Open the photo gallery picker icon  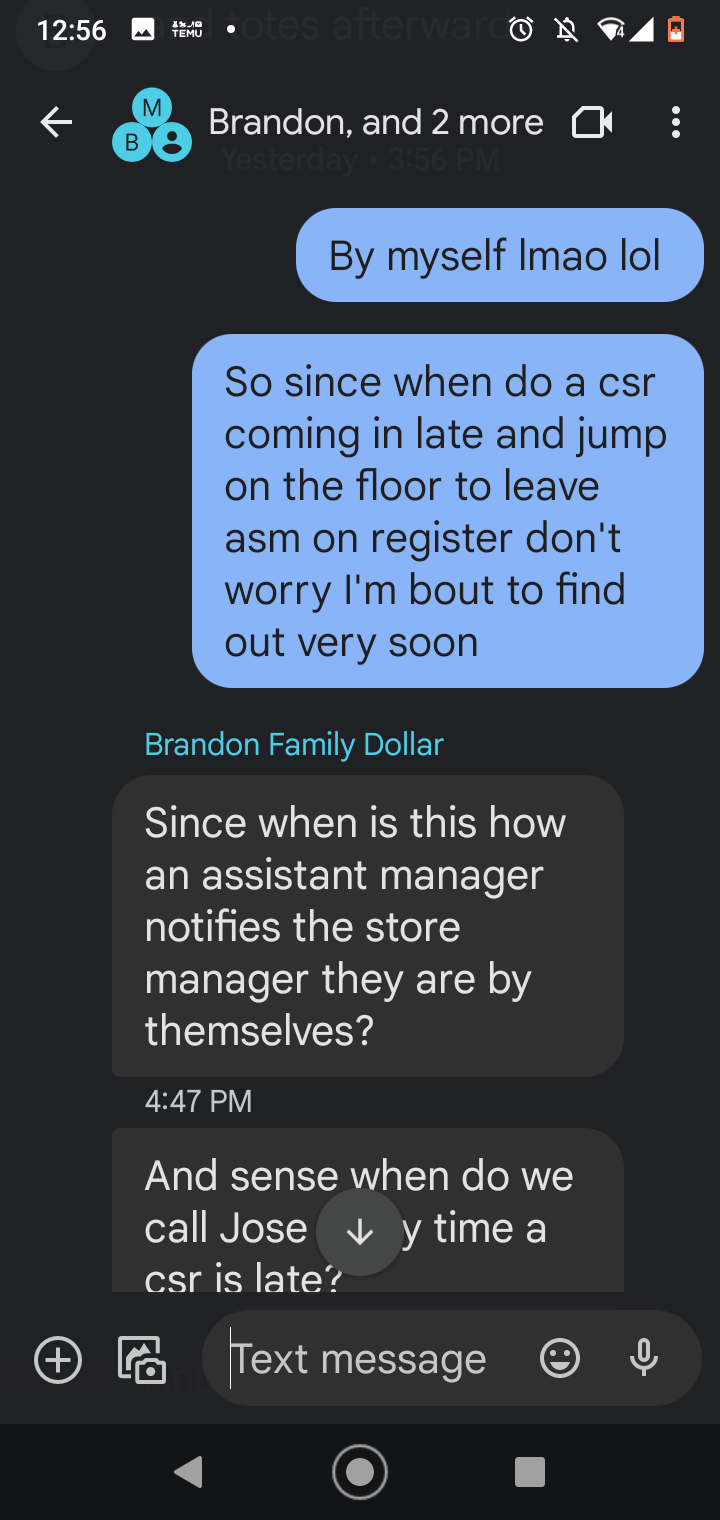(141, 1359)
